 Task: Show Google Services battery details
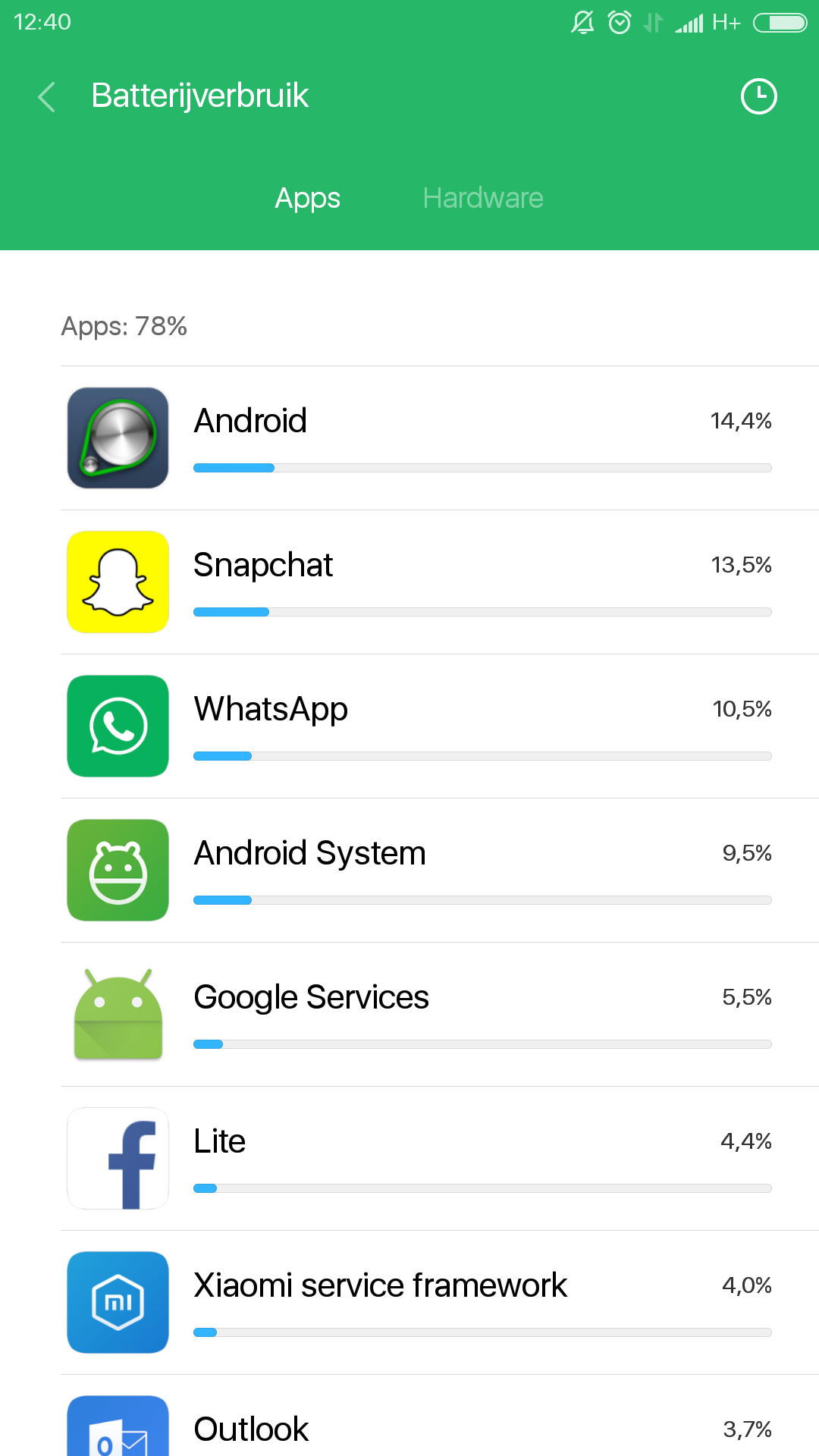tap(440, 1015)
